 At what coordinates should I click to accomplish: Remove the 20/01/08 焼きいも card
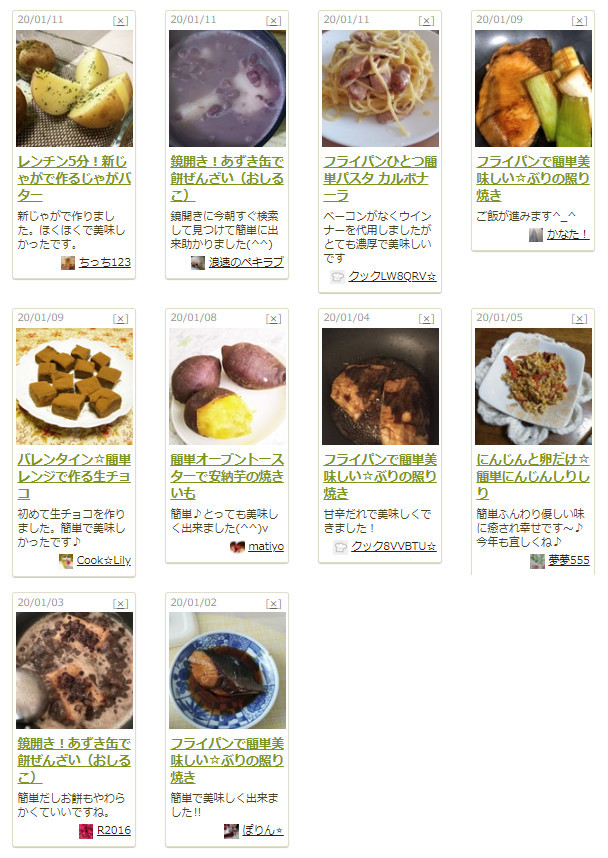(x=273, y=318)
